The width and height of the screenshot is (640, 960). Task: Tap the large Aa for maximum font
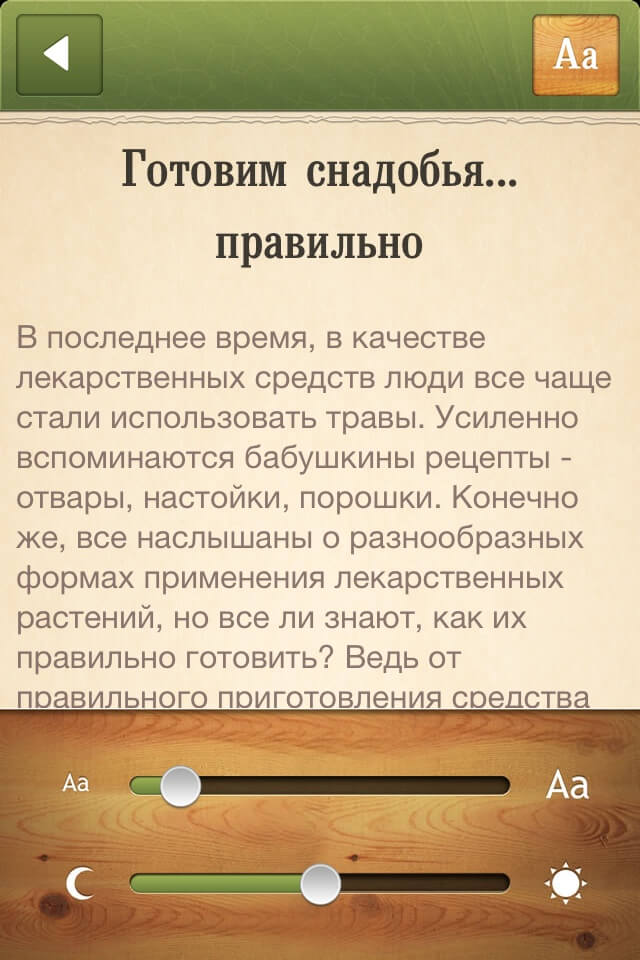click(x=567, y=786)
